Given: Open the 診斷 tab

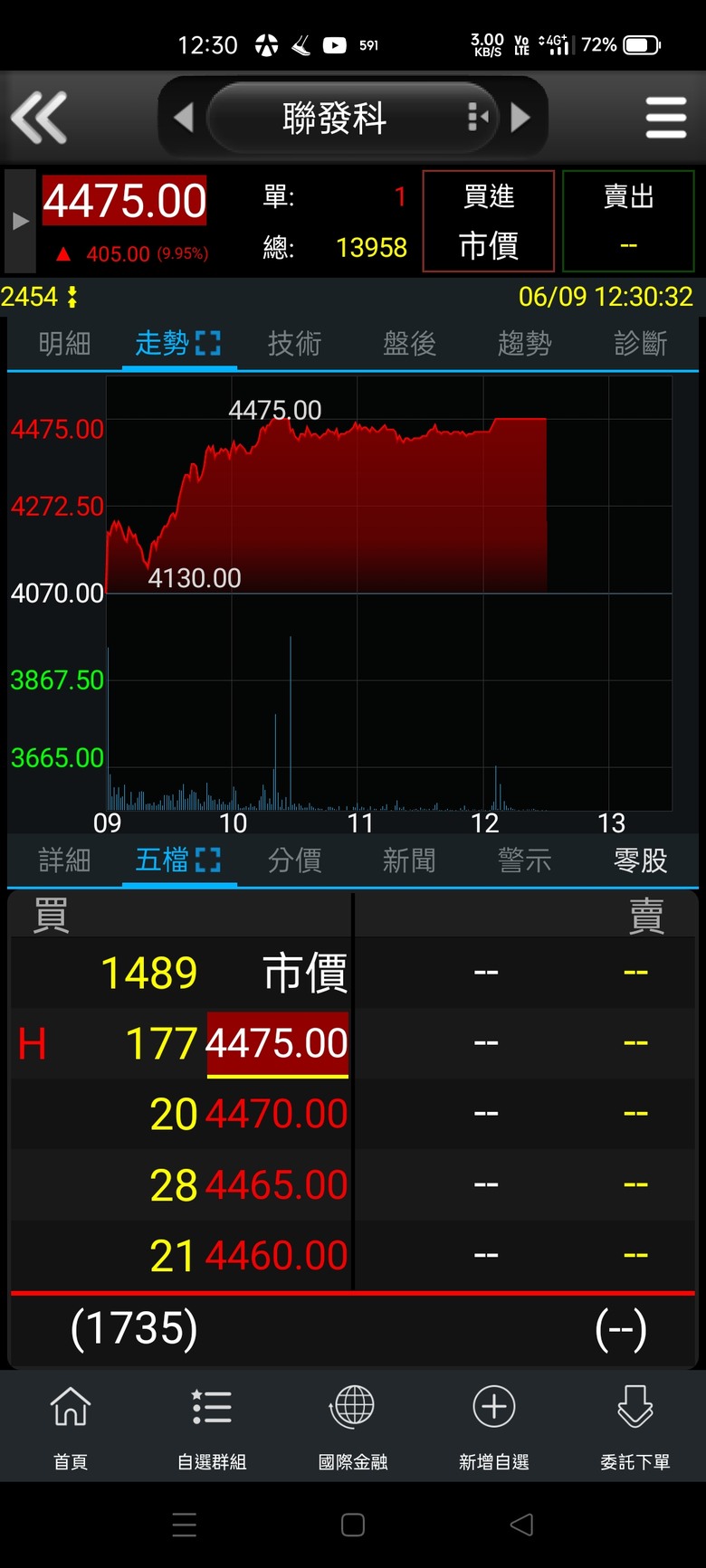Looking at the screenshot, I should tap(640, 343).
